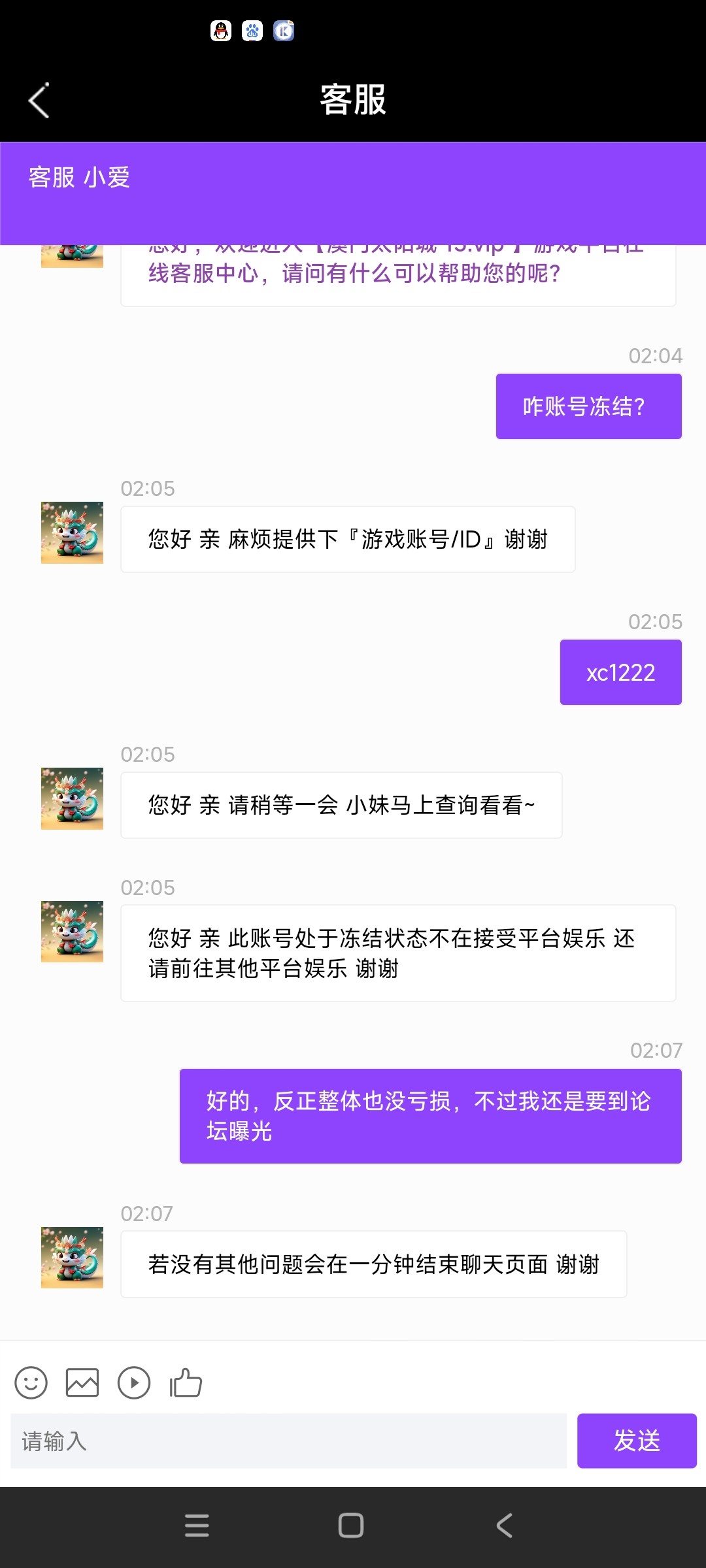The height and width of the screenshot is (1568, 706).
Task: Open the QQ notification in status bar
Action: click(221, 31)
